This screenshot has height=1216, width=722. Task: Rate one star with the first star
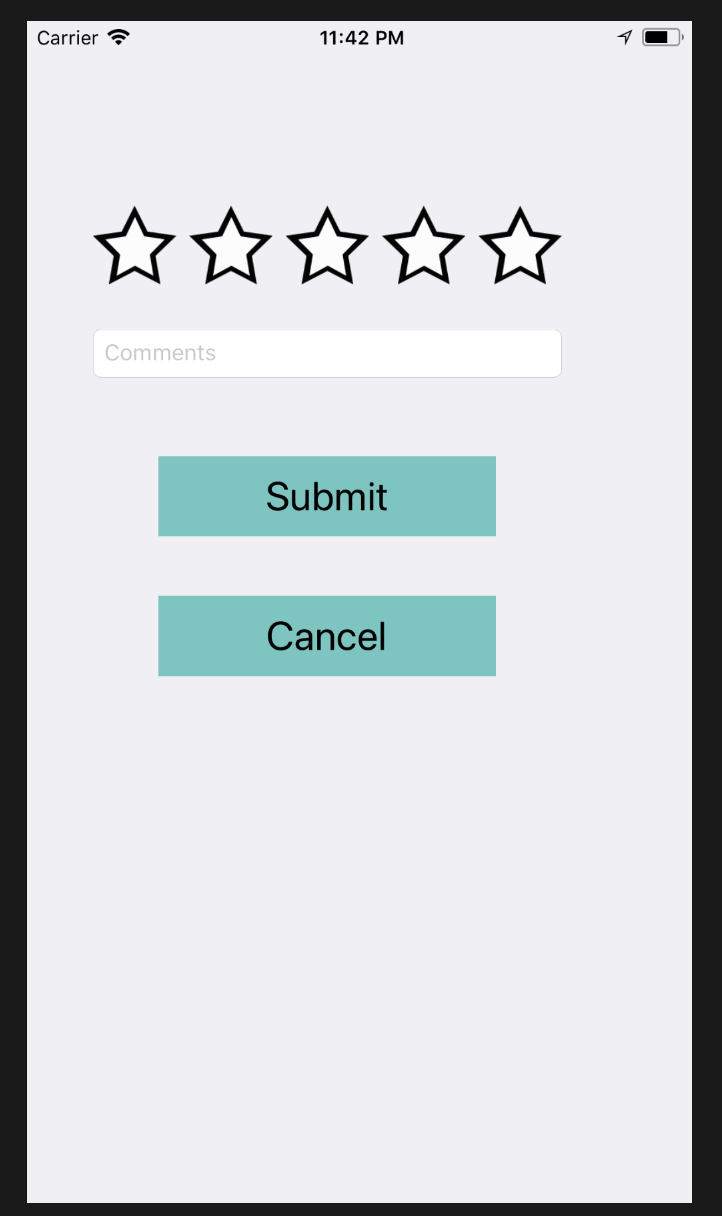pos(134,246)
